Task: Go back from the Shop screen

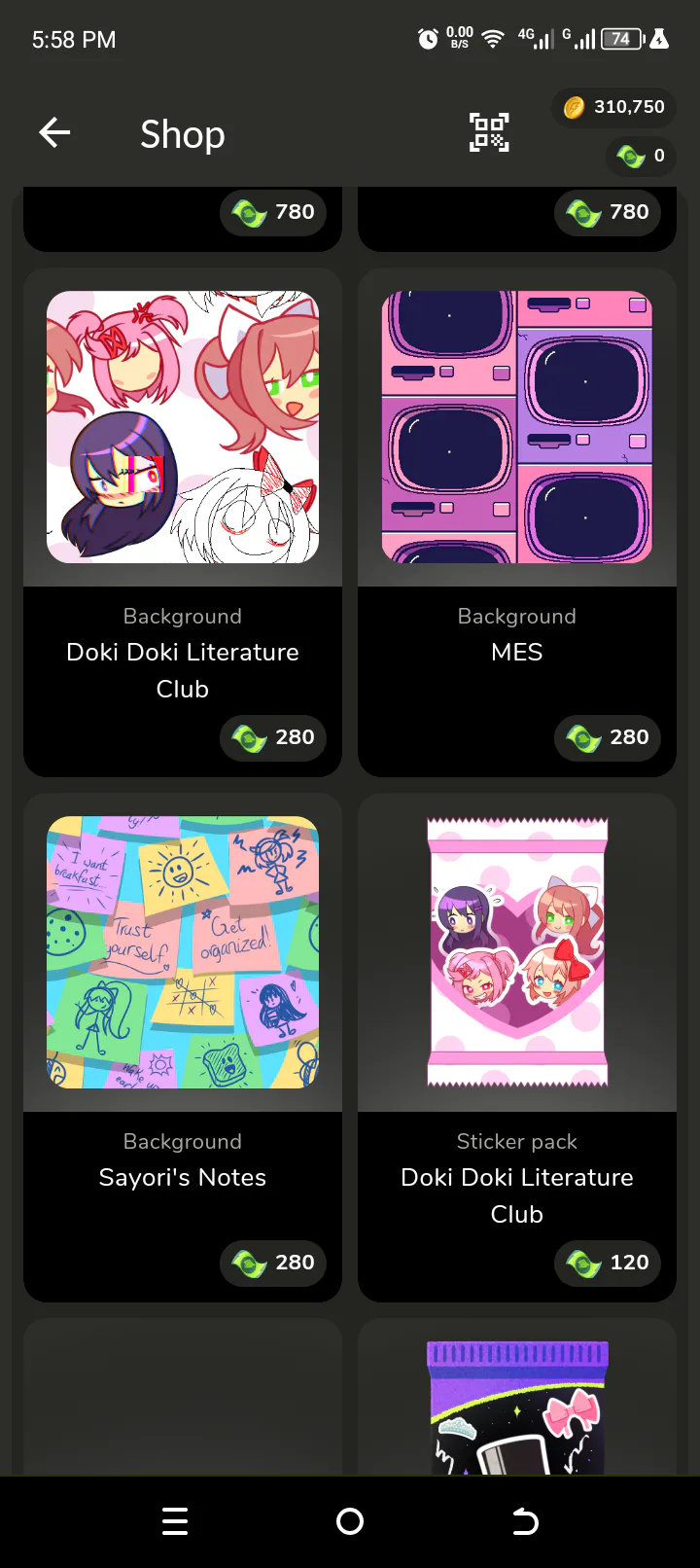Action: [54, 132]
